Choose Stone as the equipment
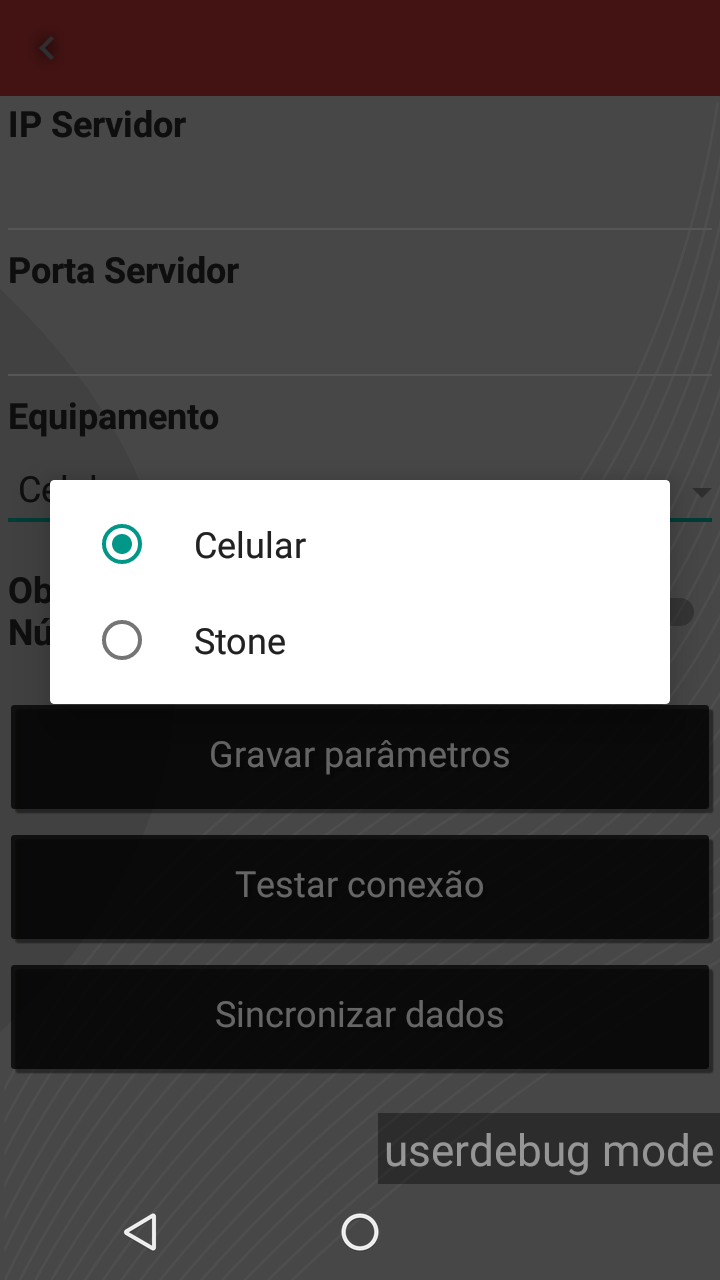 point(360,641)
